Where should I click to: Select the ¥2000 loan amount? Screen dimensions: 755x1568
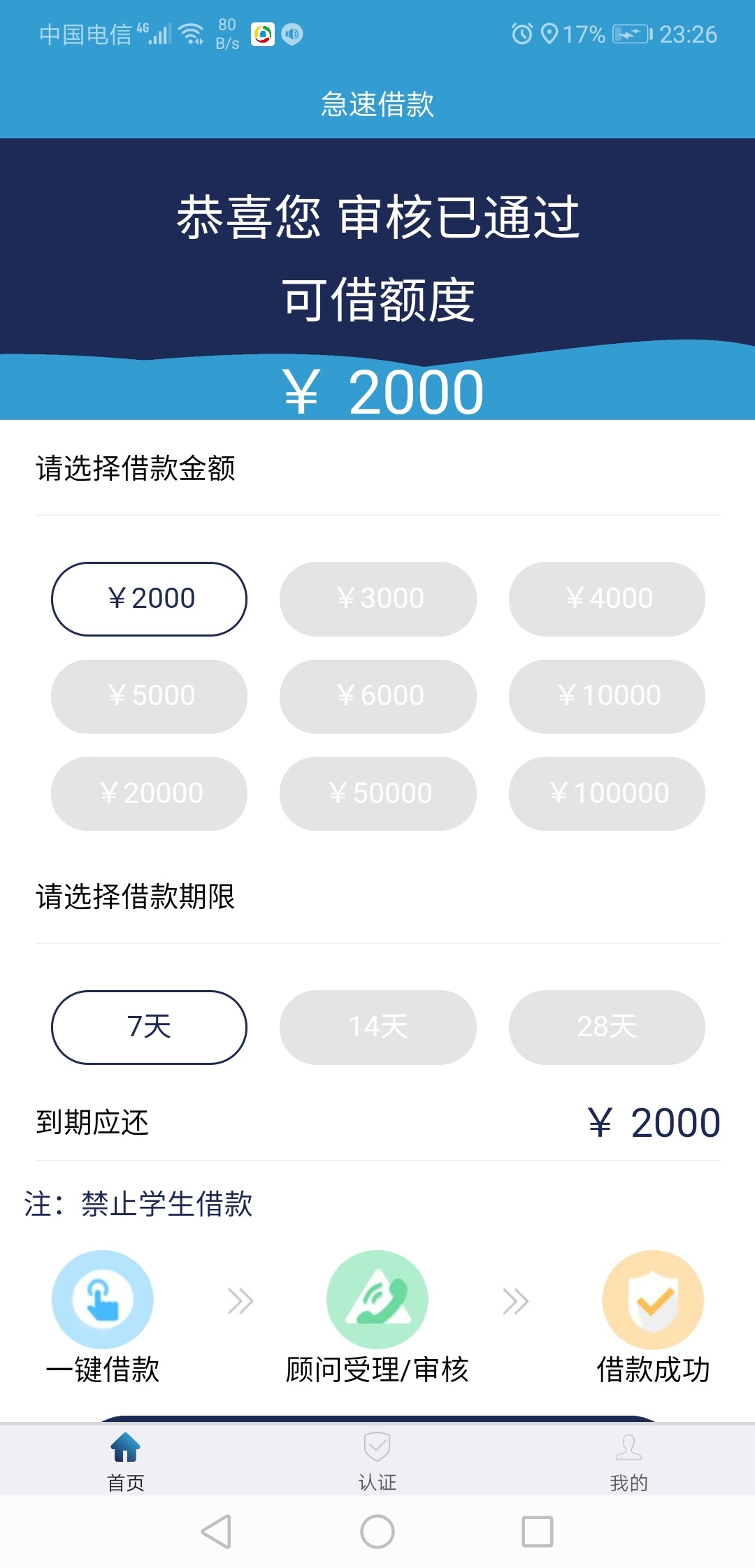149,599
